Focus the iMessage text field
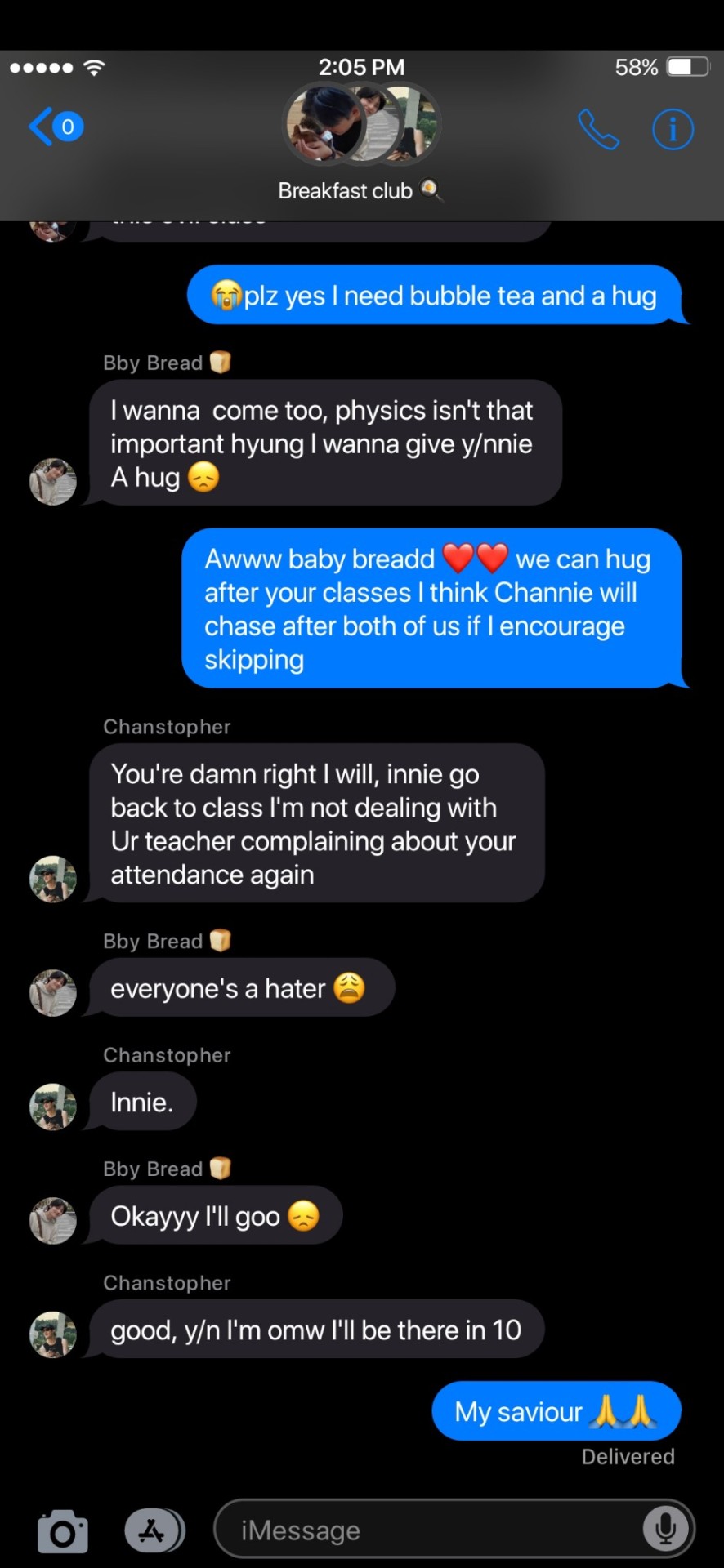The height and width of the screenshot is (1568, 724). point(425,1530)
